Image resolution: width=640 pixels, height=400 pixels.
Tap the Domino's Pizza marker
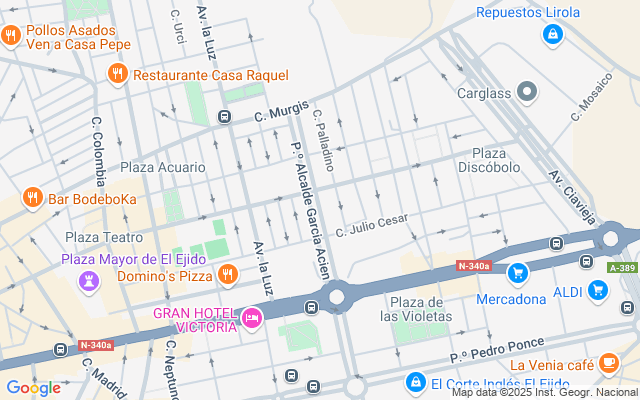228,273
